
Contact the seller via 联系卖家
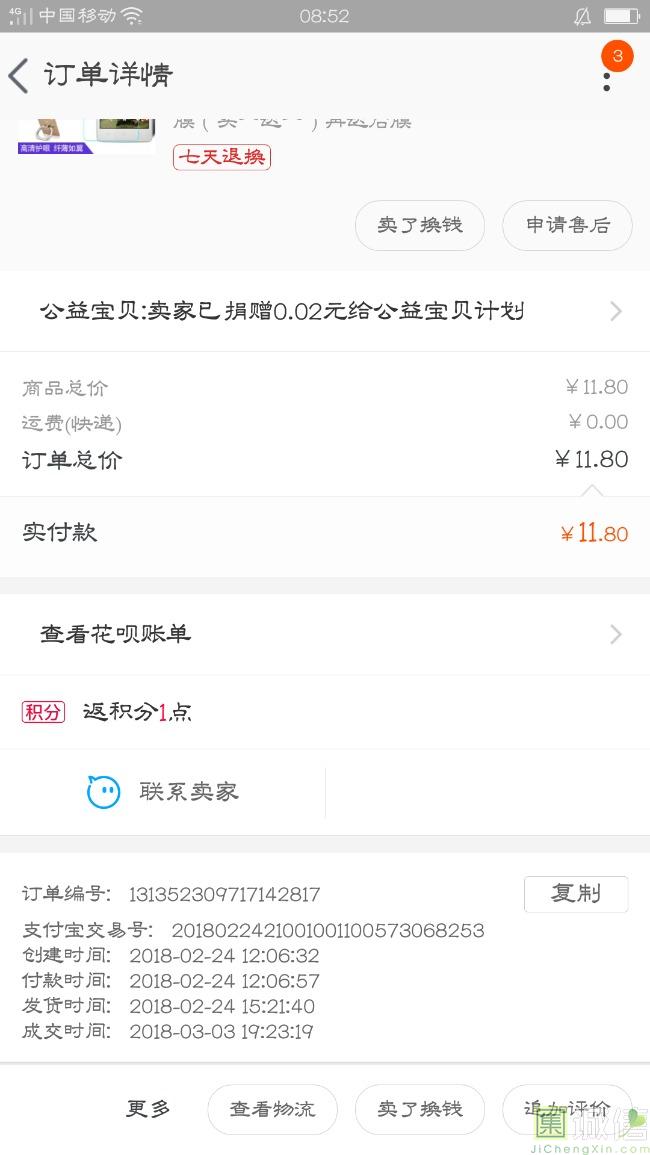pyautogui.click(x=163, y=792)
